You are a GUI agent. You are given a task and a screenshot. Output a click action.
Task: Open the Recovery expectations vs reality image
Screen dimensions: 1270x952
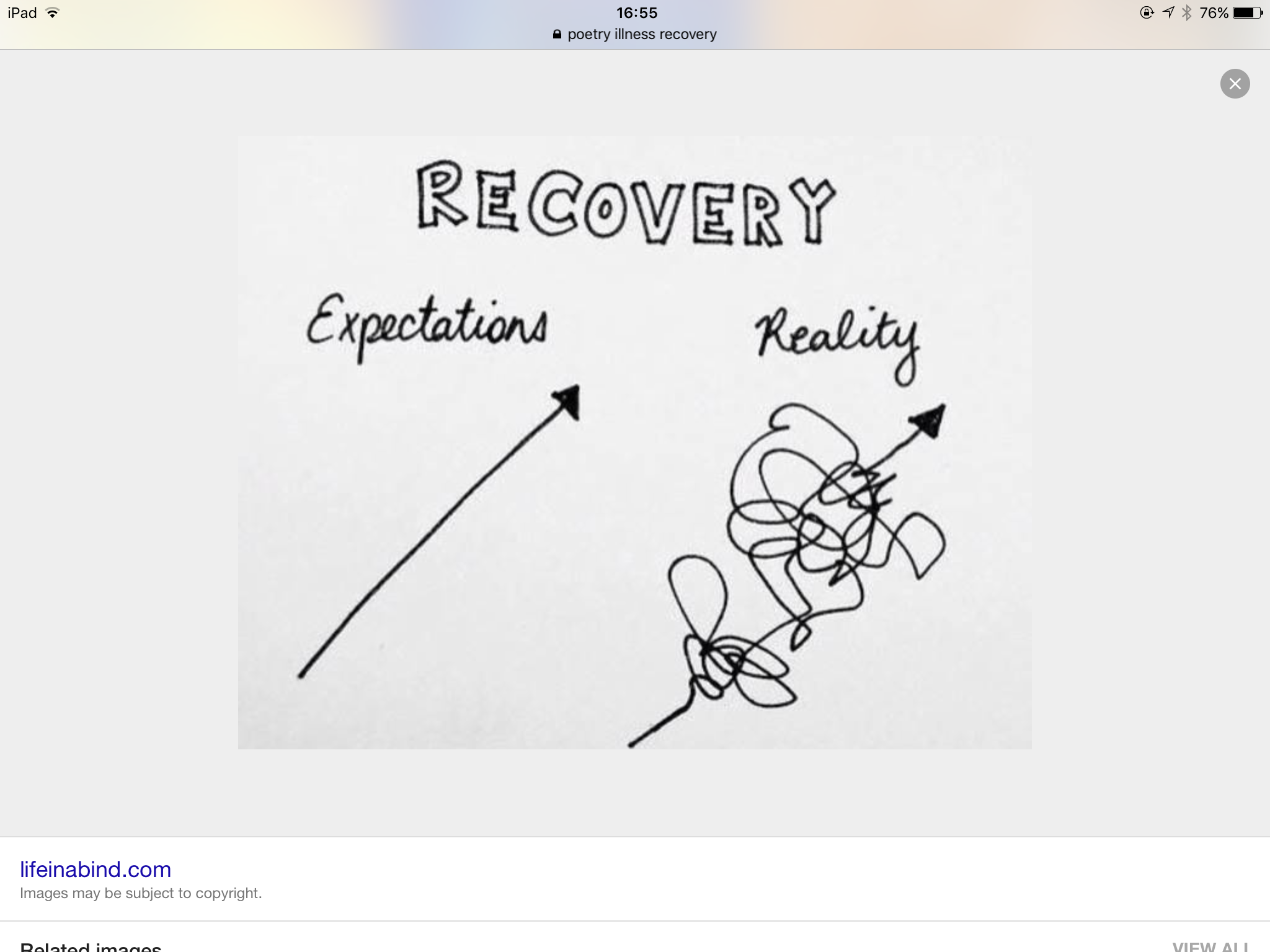[634, 442]
